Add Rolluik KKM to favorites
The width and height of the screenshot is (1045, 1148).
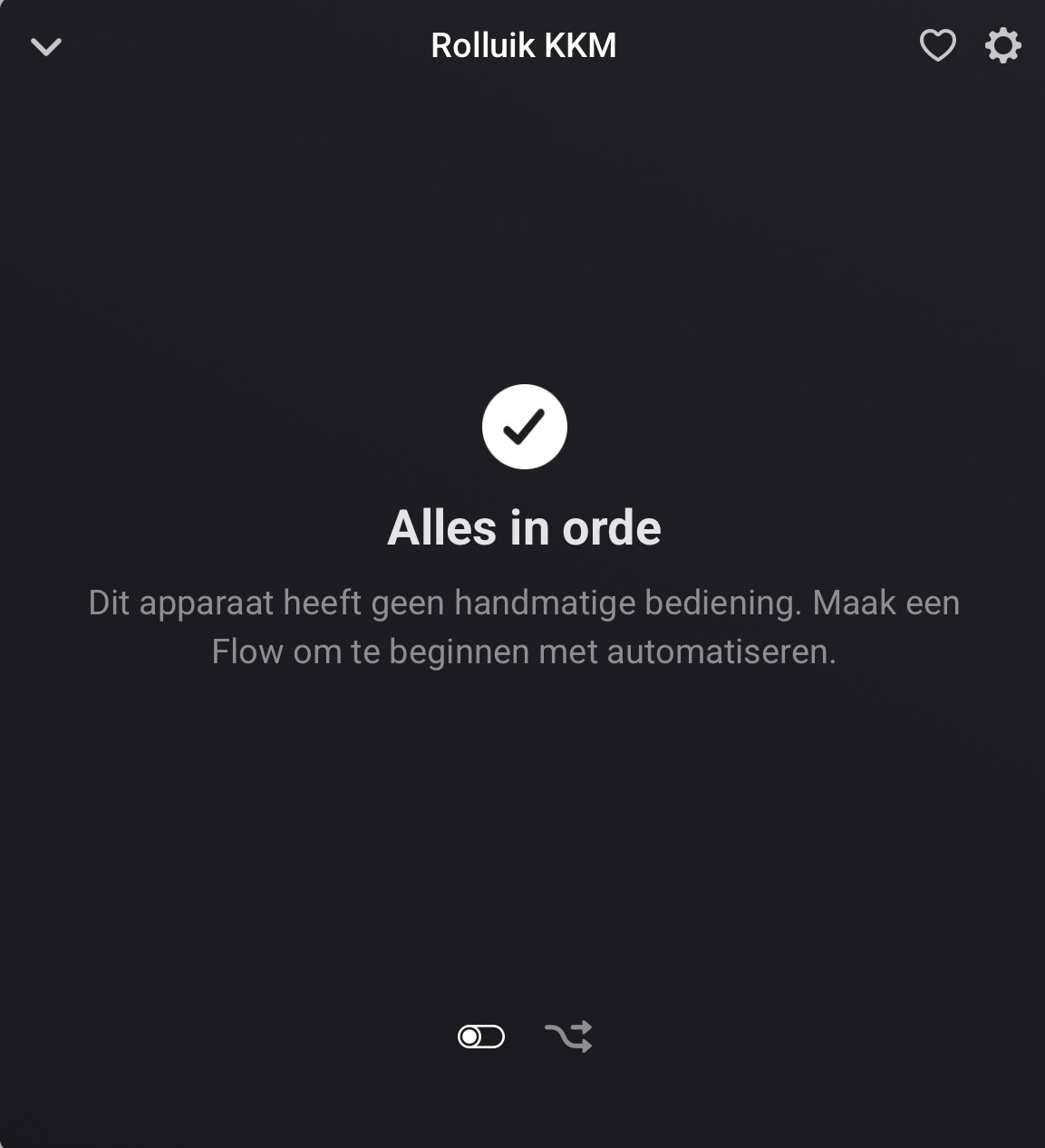pyautogui.click(x=937, y=45)
